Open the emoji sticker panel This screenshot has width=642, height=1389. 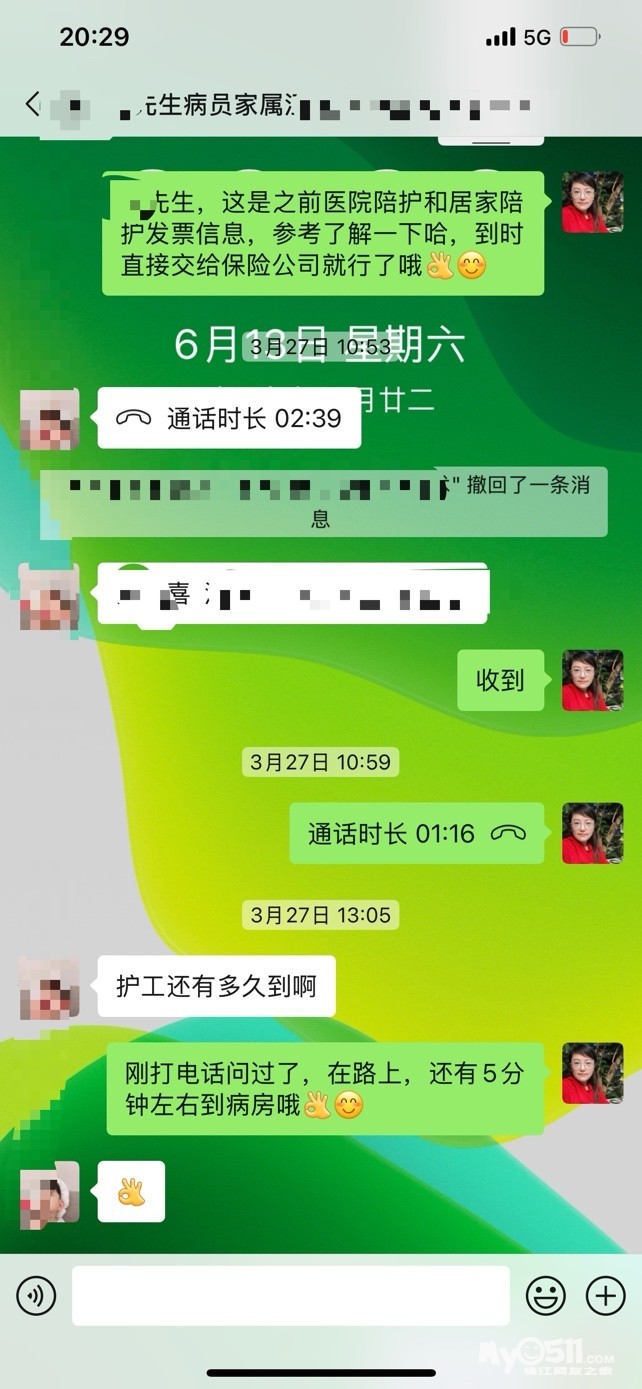pos(546,1296)
